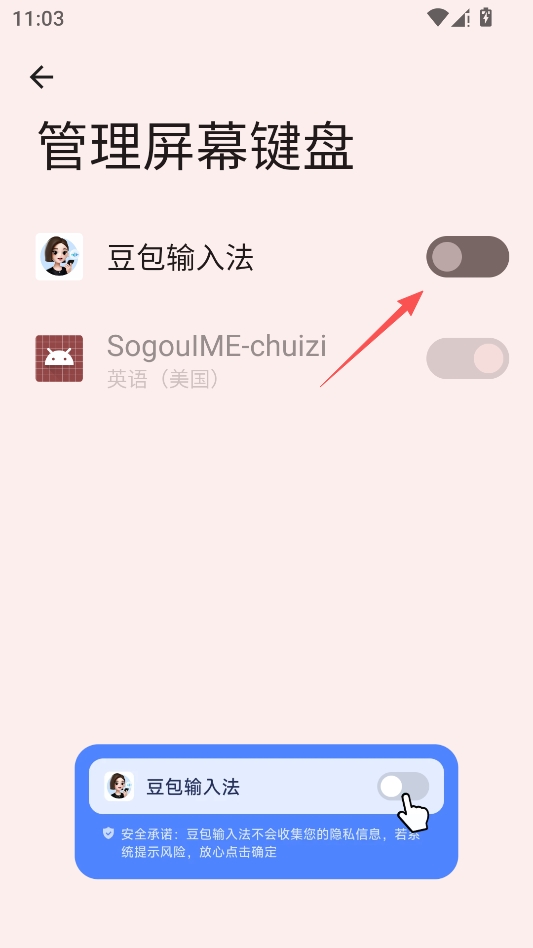
Task: Enable the 豆包输入法 keyboard switch
Action: click(467, 256)
